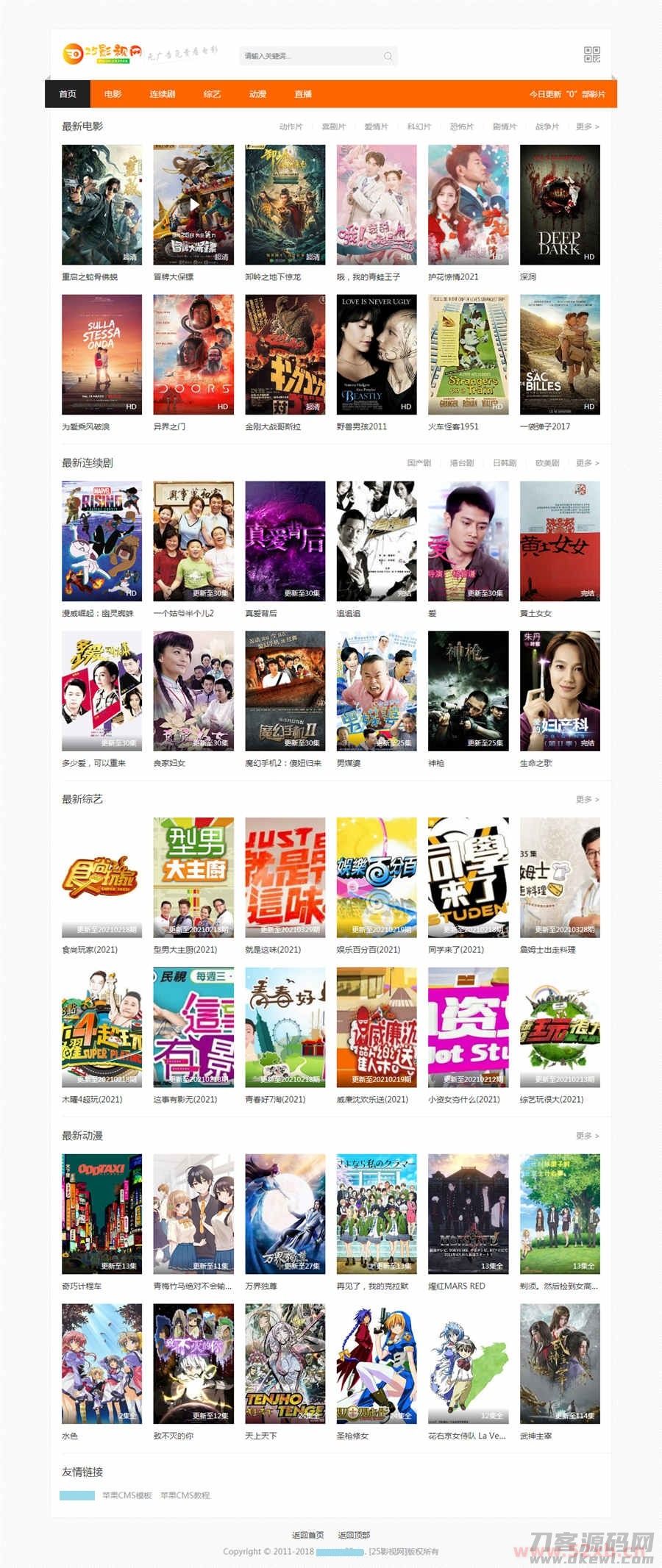Tap 返回顶部 in the footer
The width and height of the screenshot is (662, 1568).
pos(354,1535)
